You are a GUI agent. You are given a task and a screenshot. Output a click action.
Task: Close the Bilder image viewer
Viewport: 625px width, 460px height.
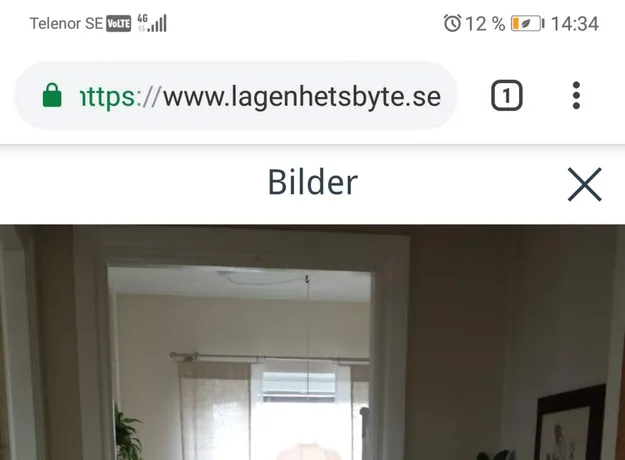pyautogui.click(x=584, y=184)
